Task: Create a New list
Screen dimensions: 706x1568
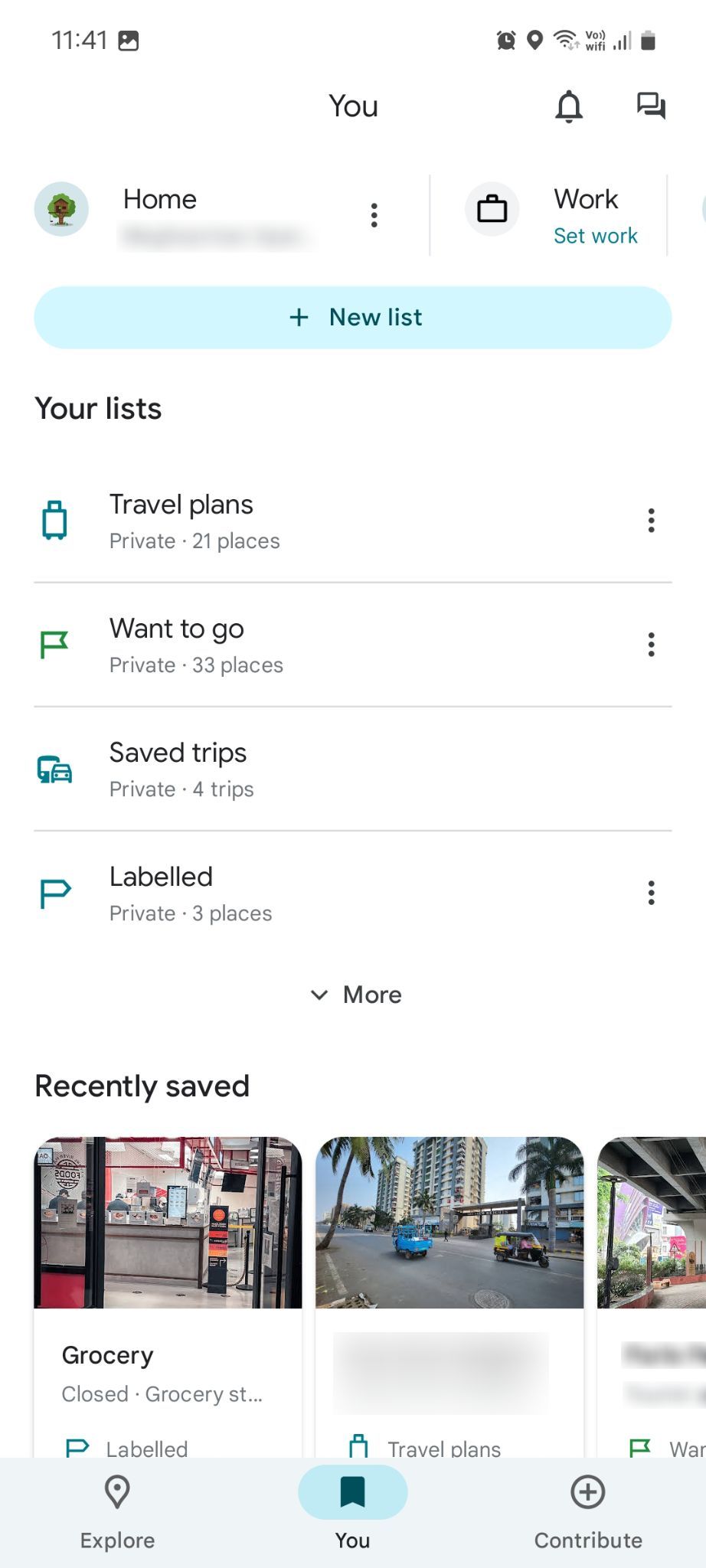Action: pyautogui.click(x=353, y=317)
